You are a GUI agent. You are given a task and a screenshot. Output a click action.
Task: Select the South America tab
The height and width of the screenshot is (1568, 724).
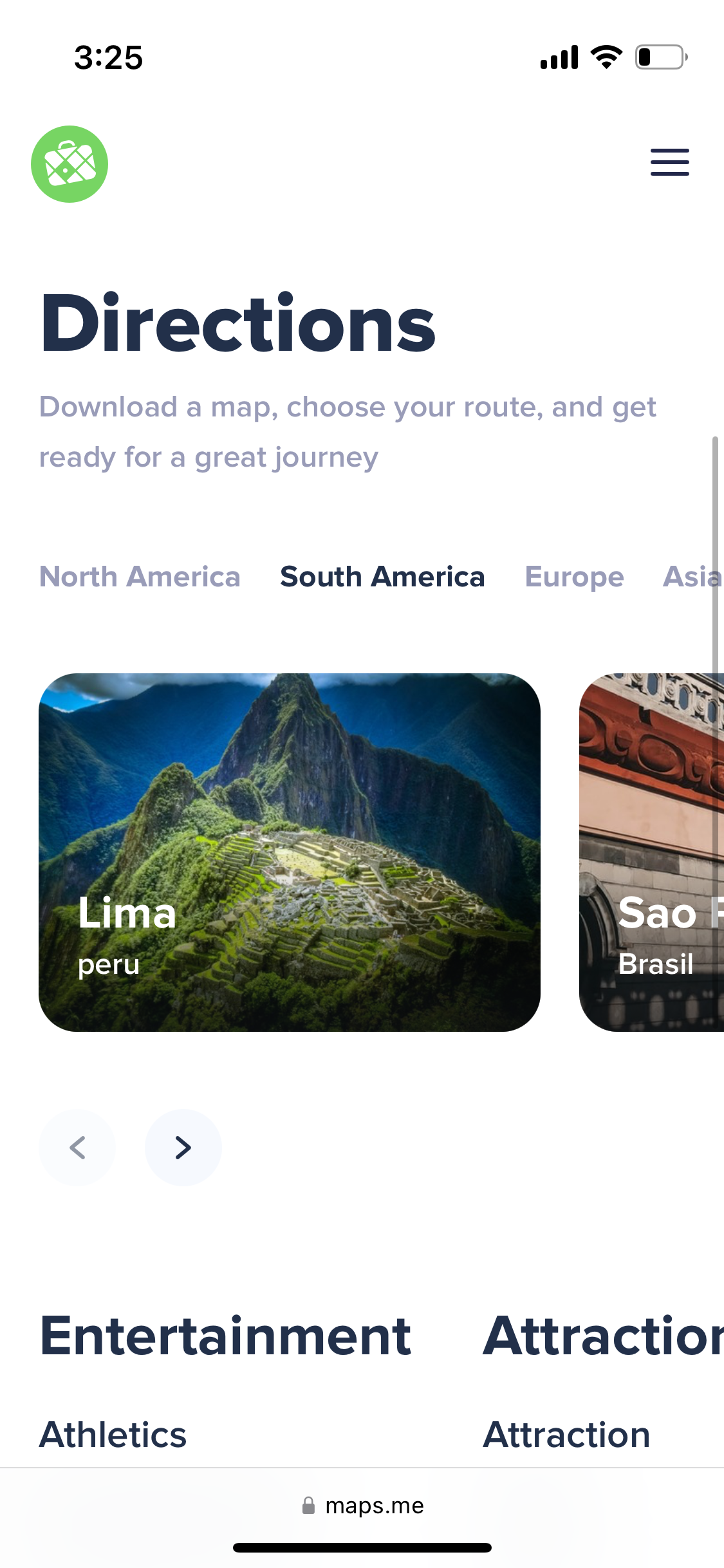(382, 577)
